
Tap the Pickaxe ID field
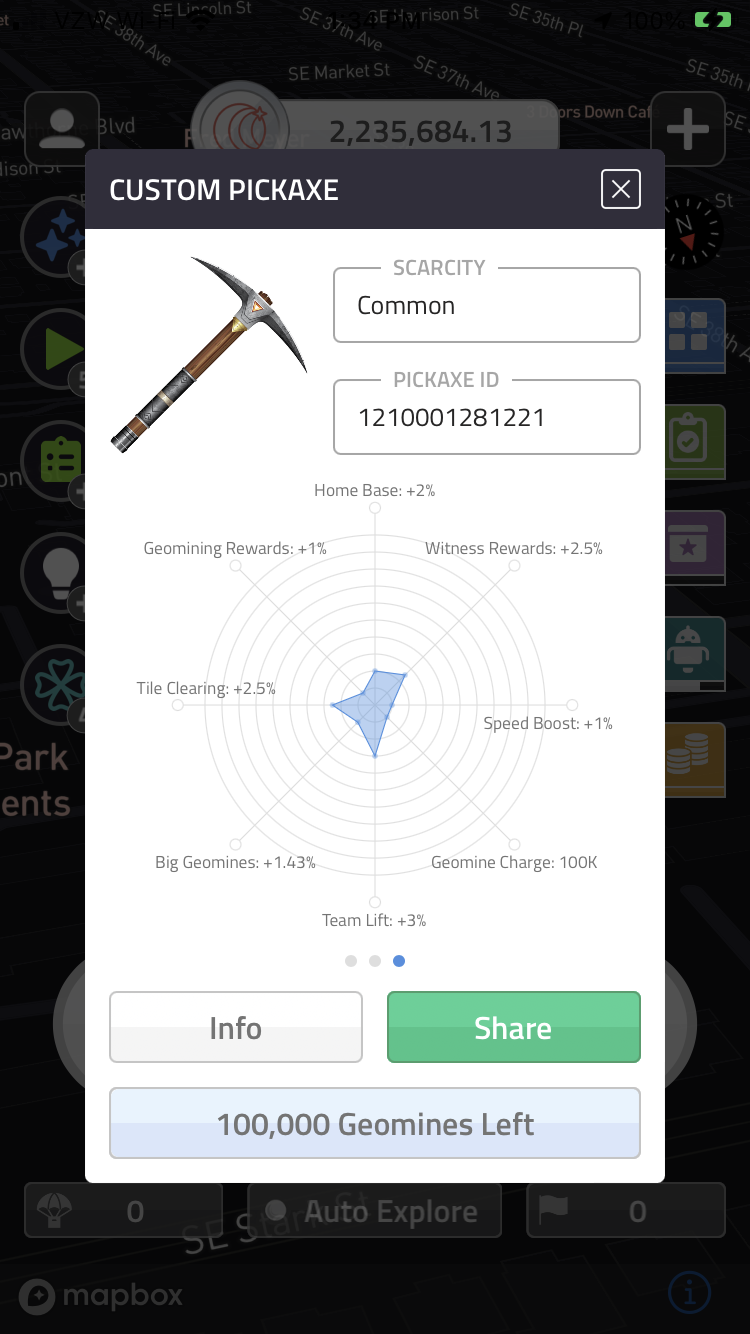click(486, 417)
